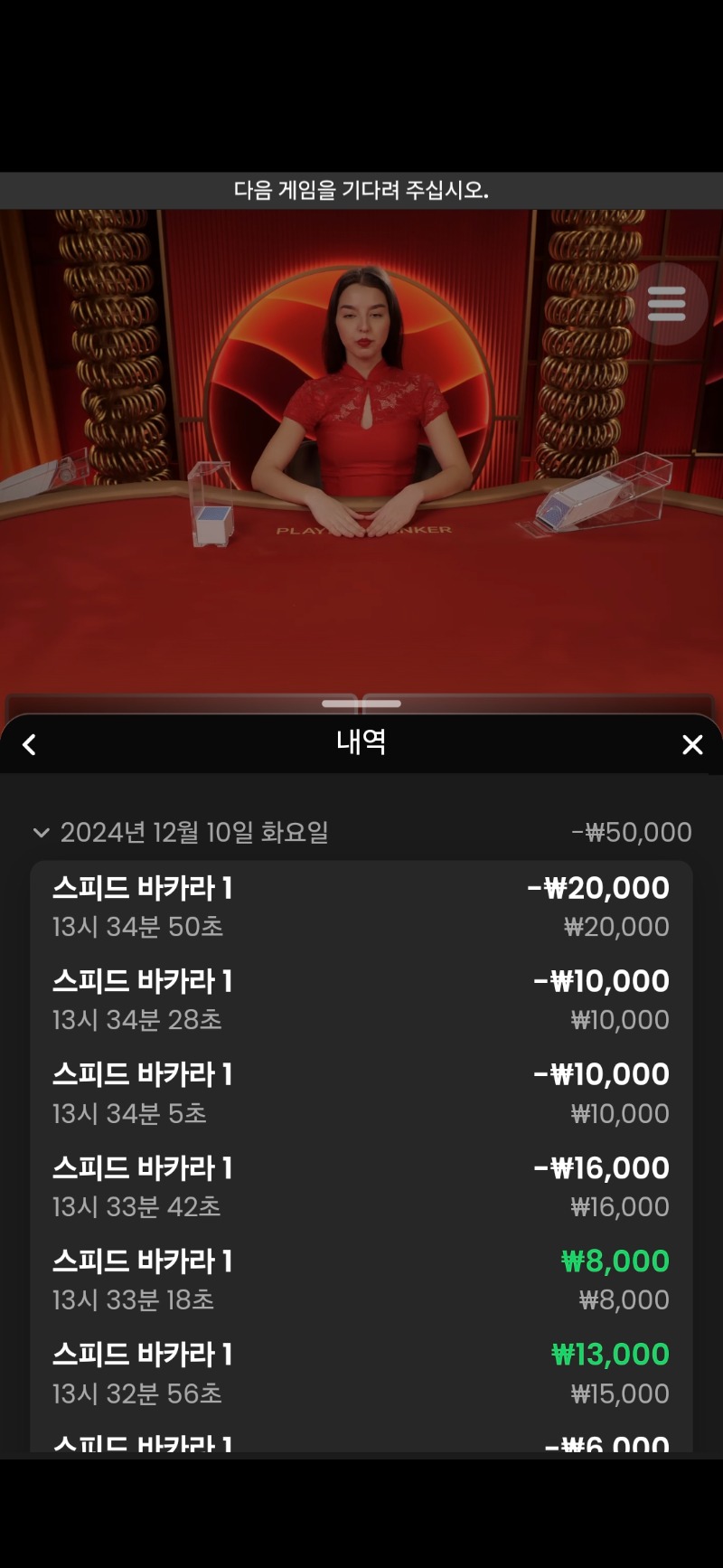Open the 13시 33분 42초 game record
The width and height of the screenshot is (723, 1568).
click(x=361, y=1186)
